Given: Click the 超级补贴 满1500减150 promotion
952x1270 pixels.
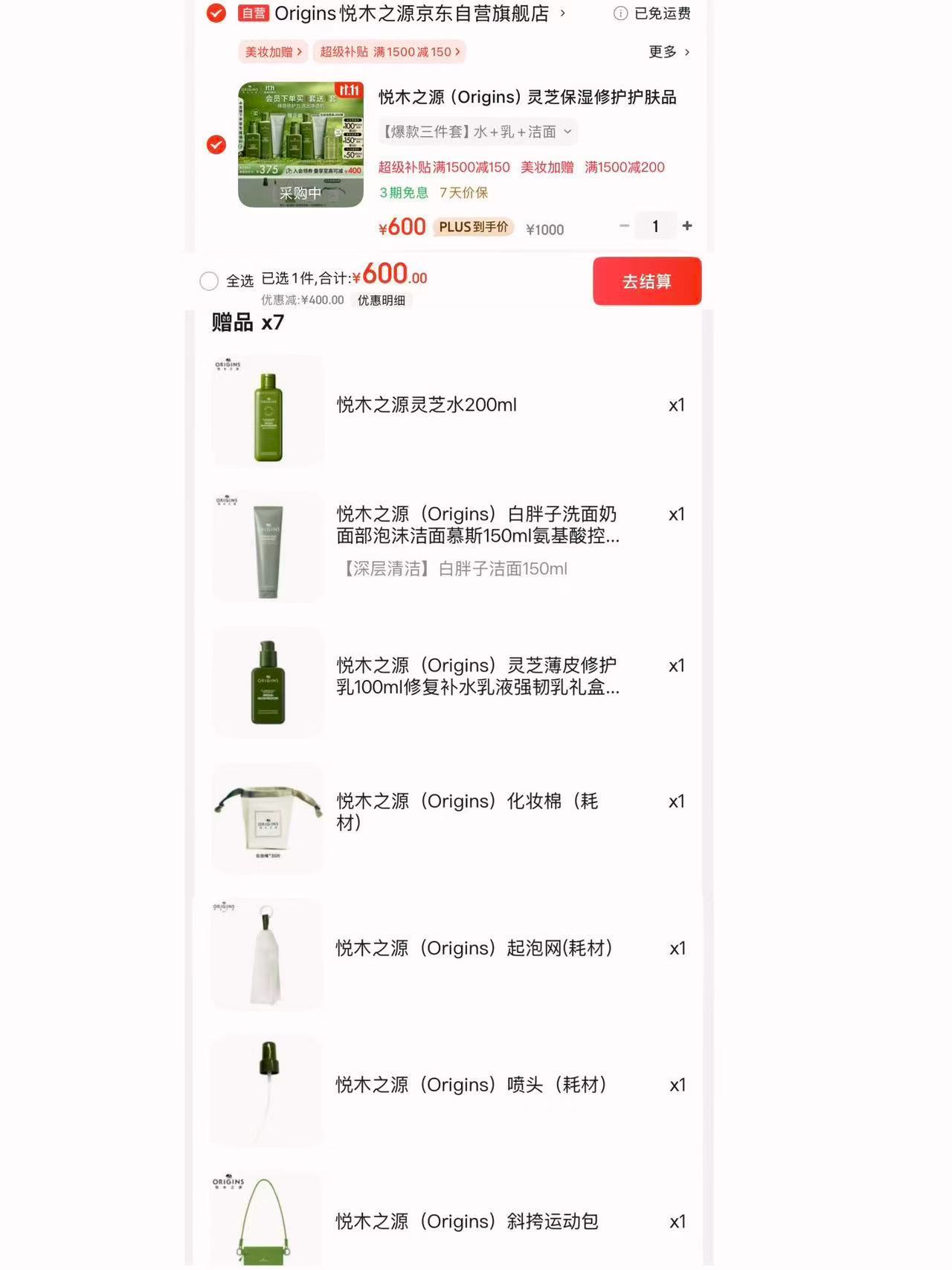Looking at the screenshot, I should tap(388, 52).
